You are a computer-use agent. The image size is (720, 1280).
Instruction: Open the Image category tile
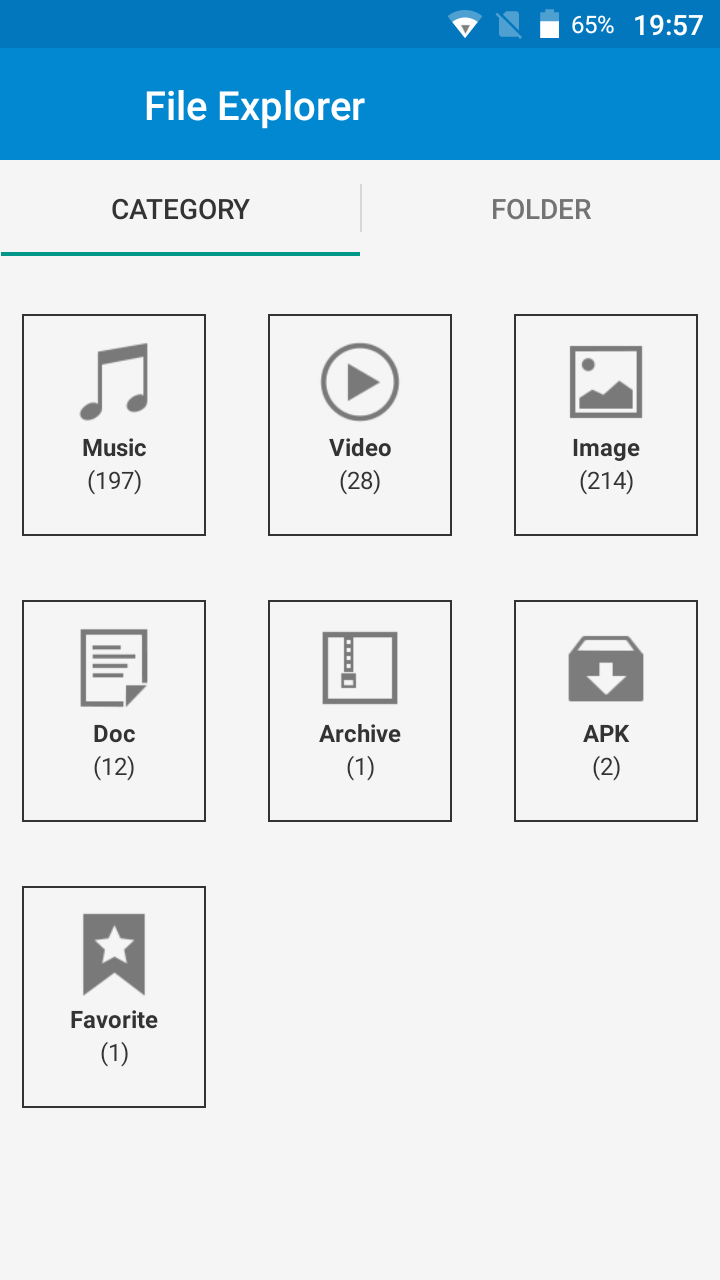pos(606,425)
